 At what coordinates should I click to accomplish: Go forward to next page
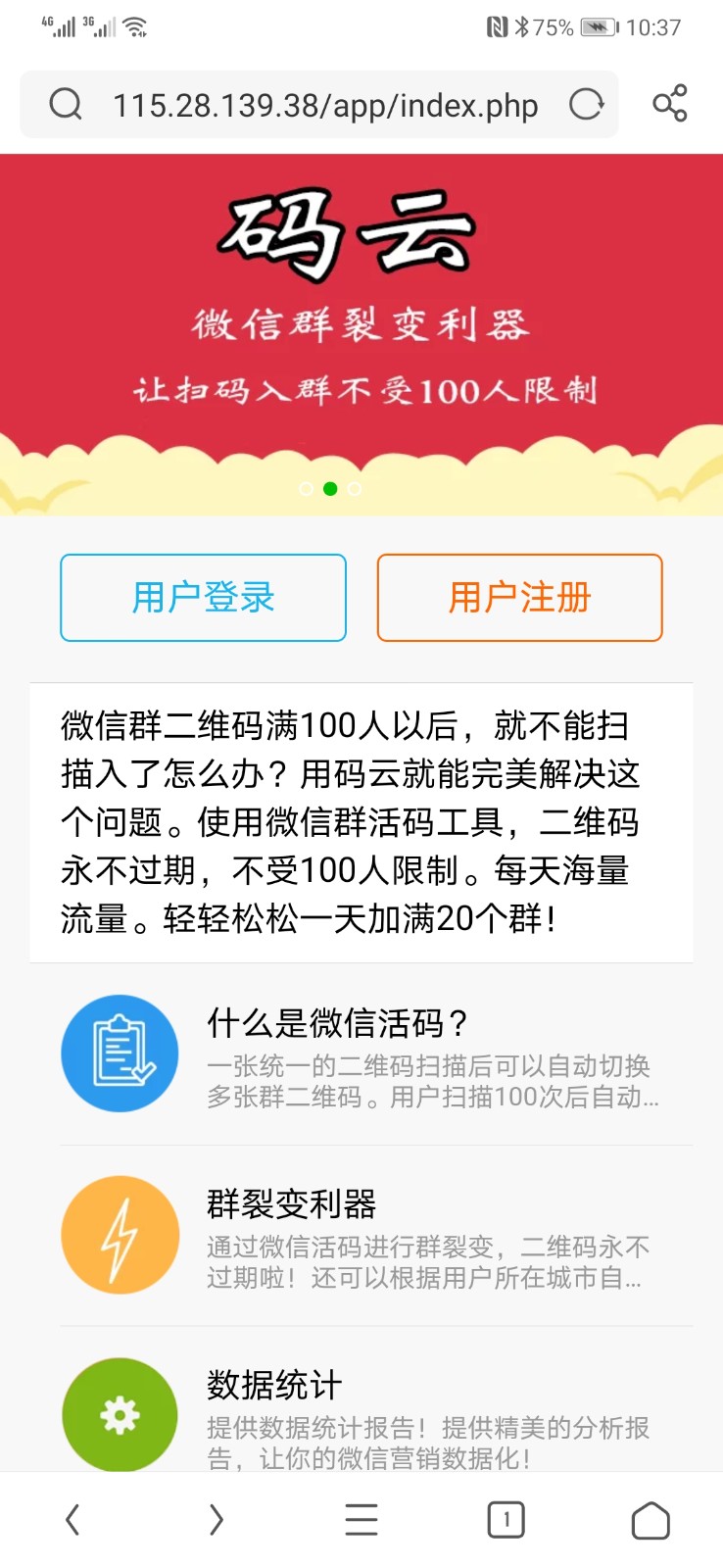pyautogui.click(x=217, y=1520)
